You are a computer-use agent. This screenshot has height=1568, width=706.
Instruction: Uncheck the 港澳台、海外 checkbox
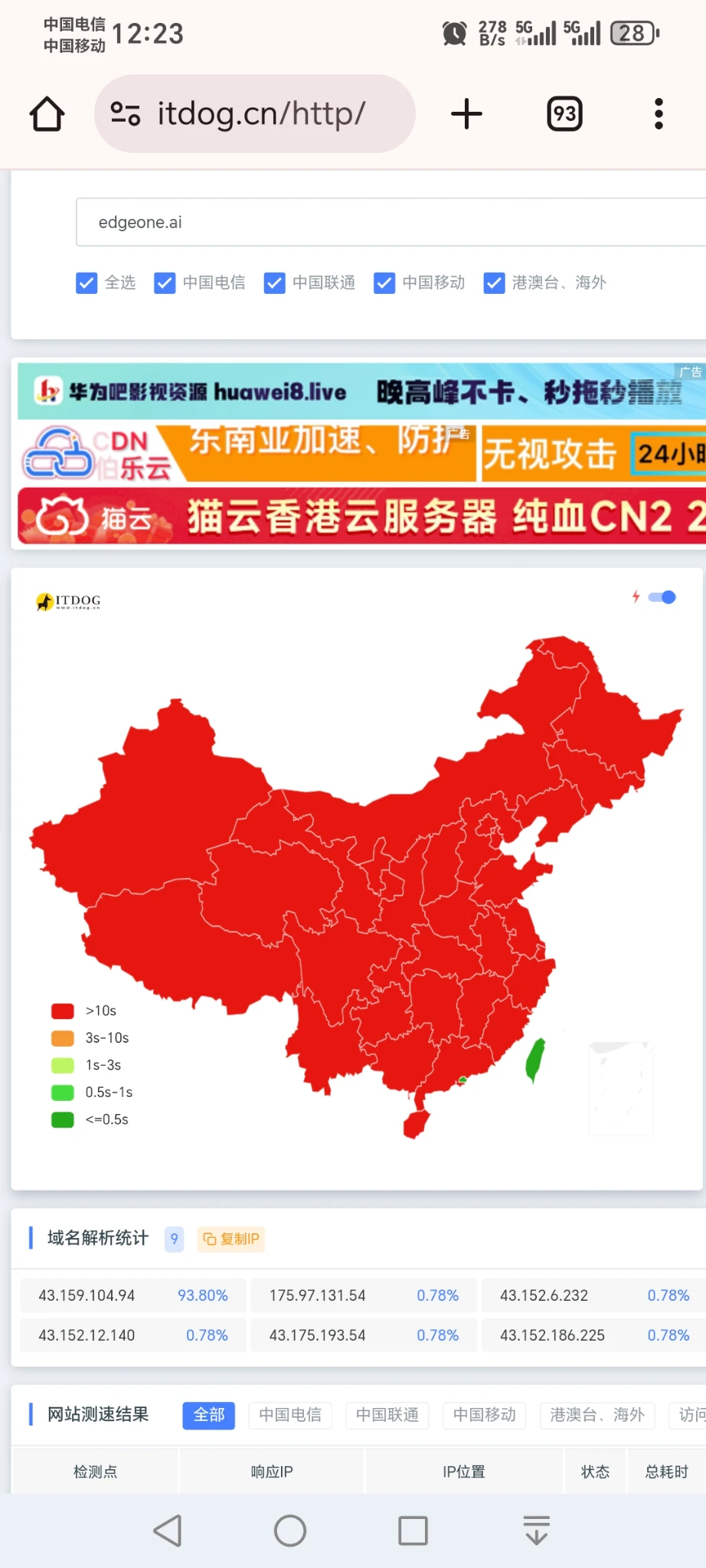click(x=494, y=283)
